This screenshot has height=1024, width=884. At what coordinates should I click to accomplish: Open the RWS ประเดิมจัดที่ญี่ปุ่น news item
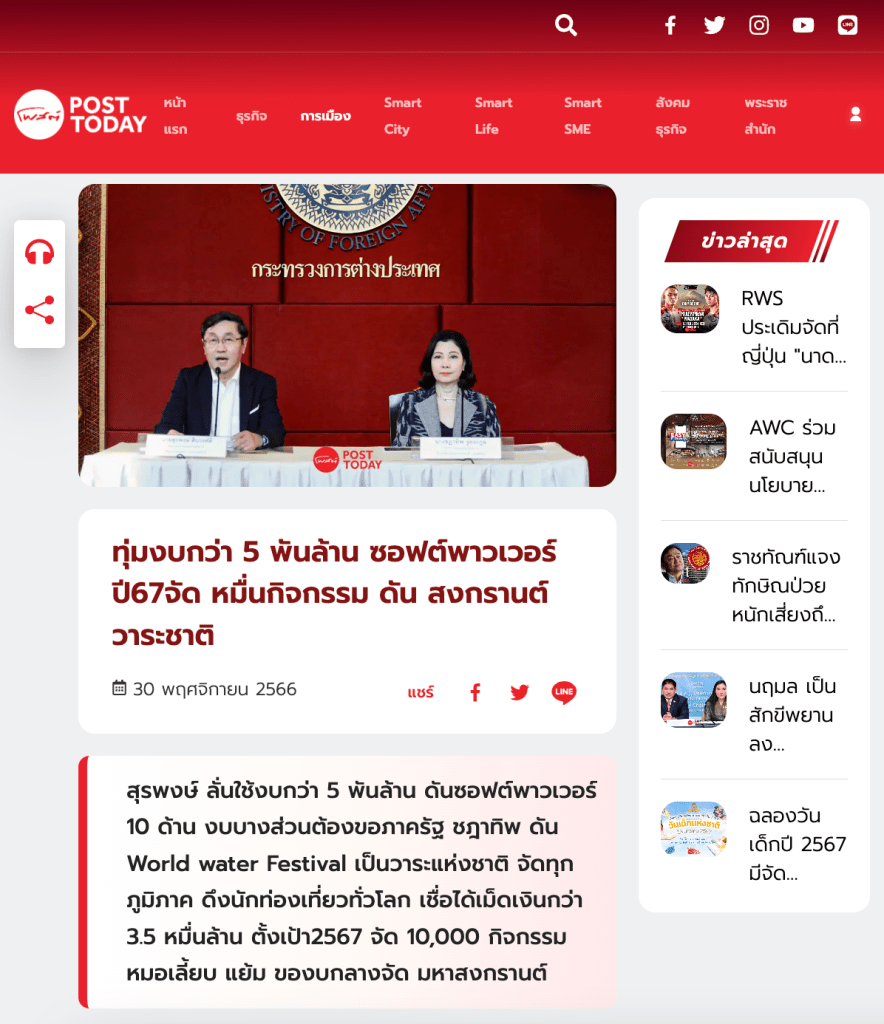(793, 327)
